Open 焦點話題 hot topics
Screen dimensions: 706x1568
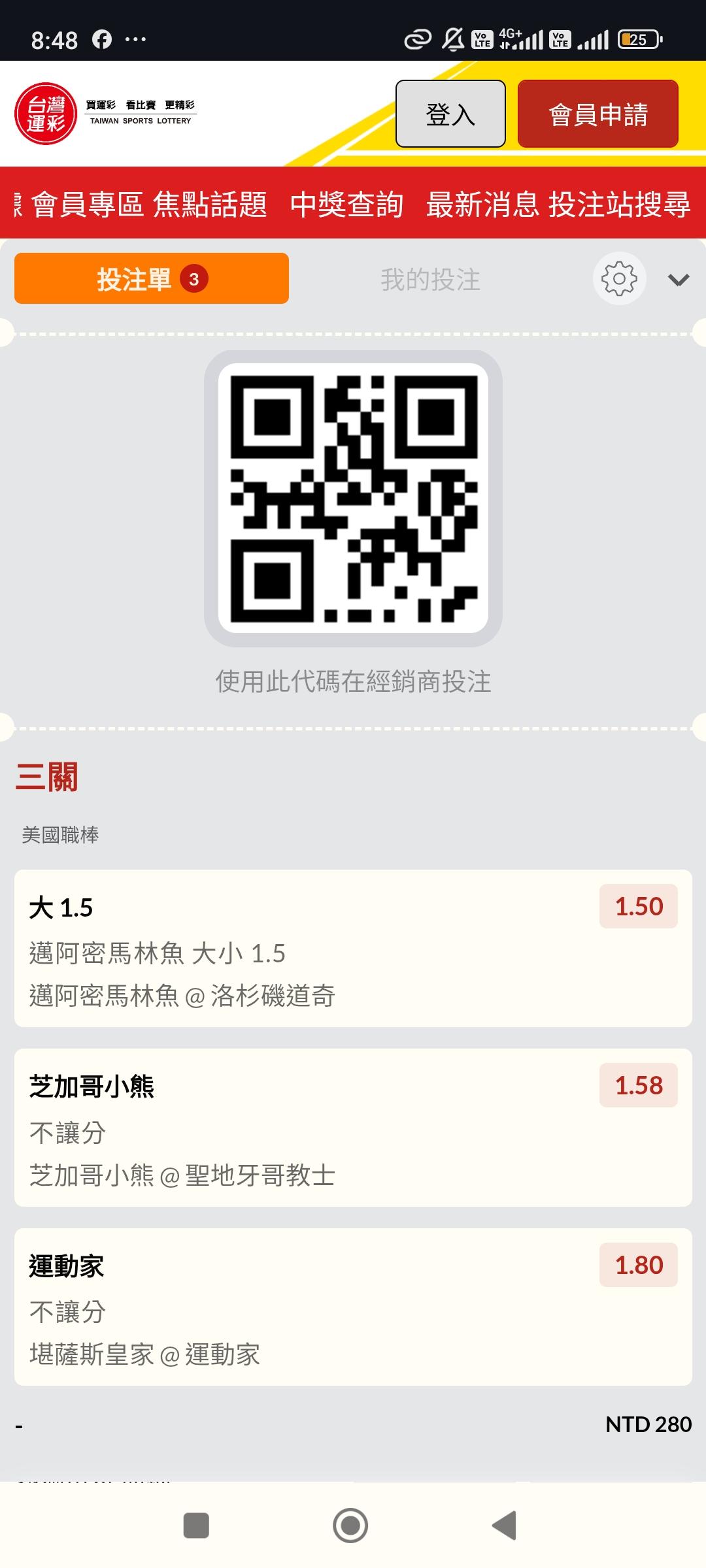(x=210, y=204)
